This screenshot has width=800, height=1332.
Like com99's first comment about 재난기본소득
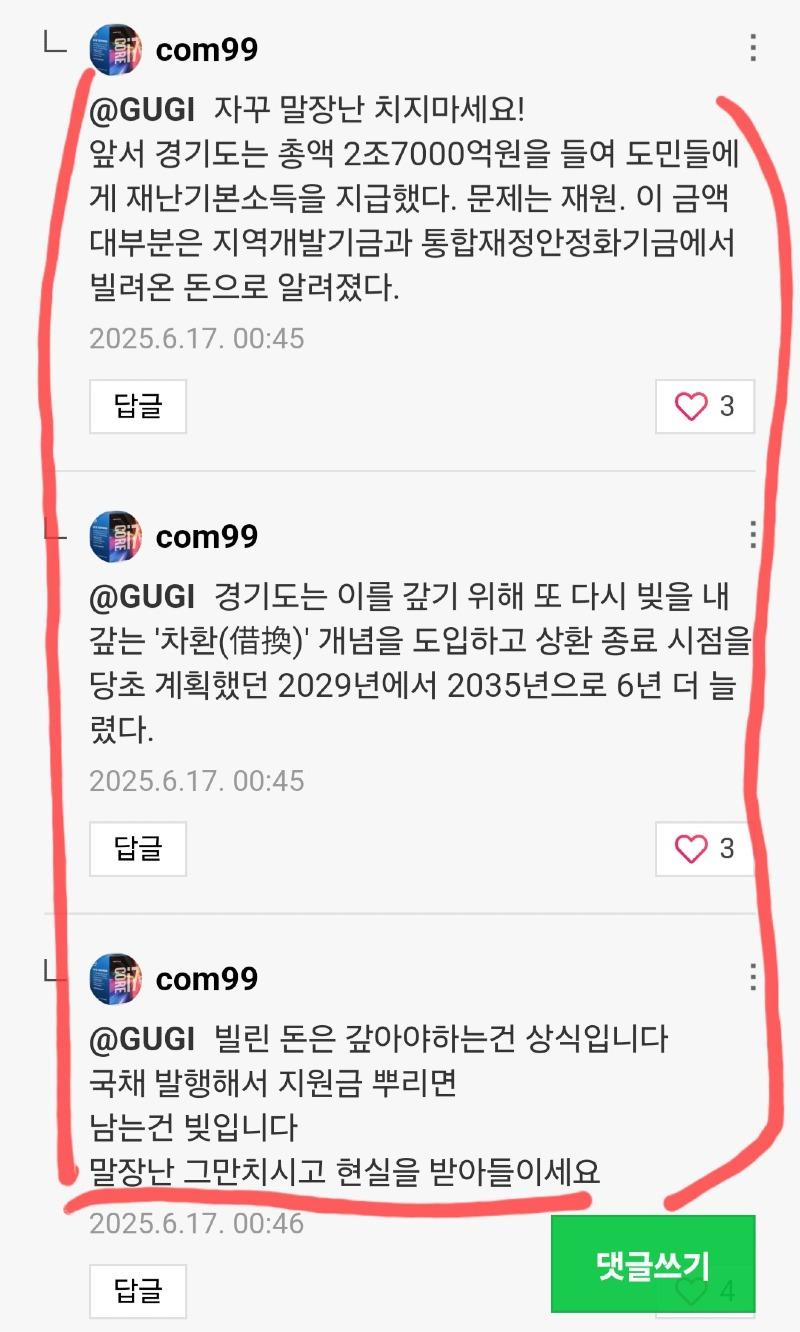pos(704,406)
